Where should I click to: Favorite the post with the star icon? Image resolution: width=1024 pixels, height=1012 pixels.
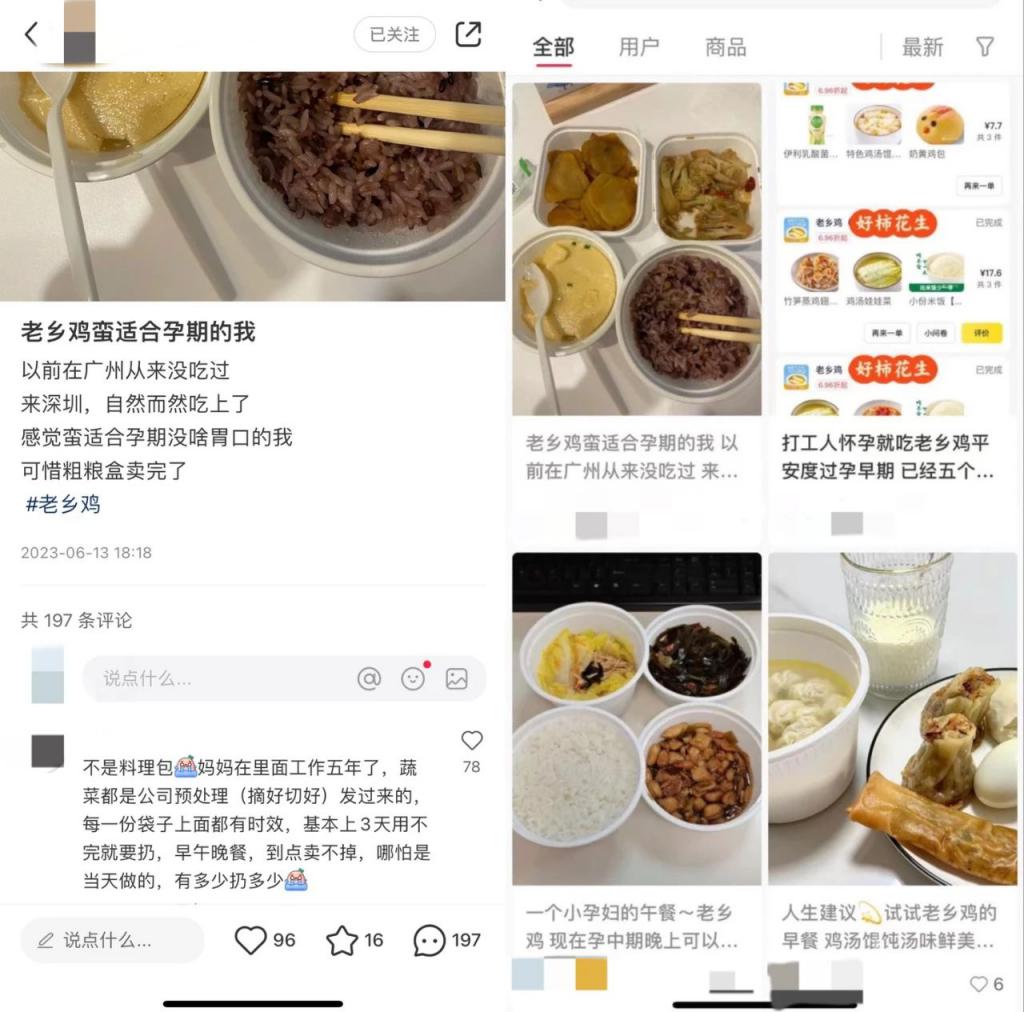pos(342,940)
